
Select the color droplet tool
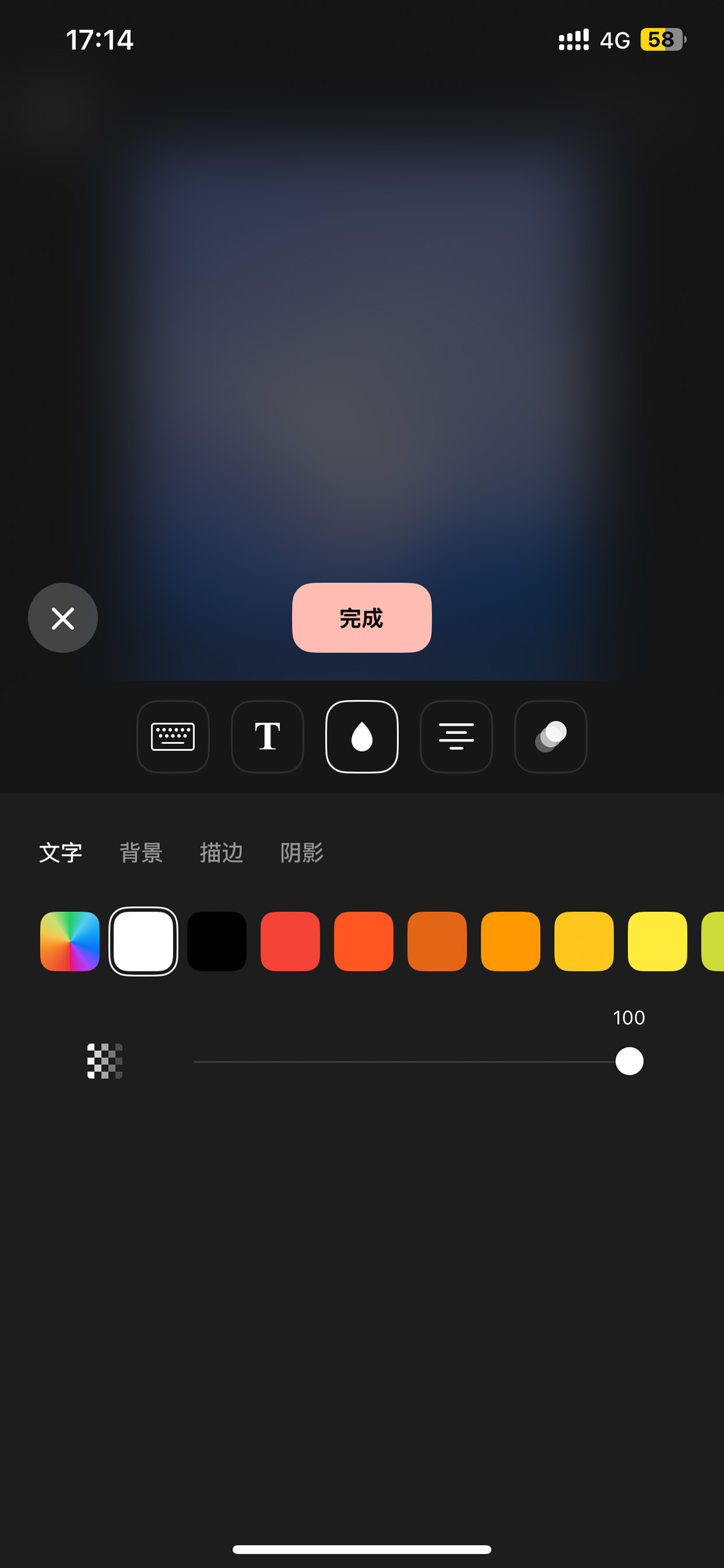[362, 737]
